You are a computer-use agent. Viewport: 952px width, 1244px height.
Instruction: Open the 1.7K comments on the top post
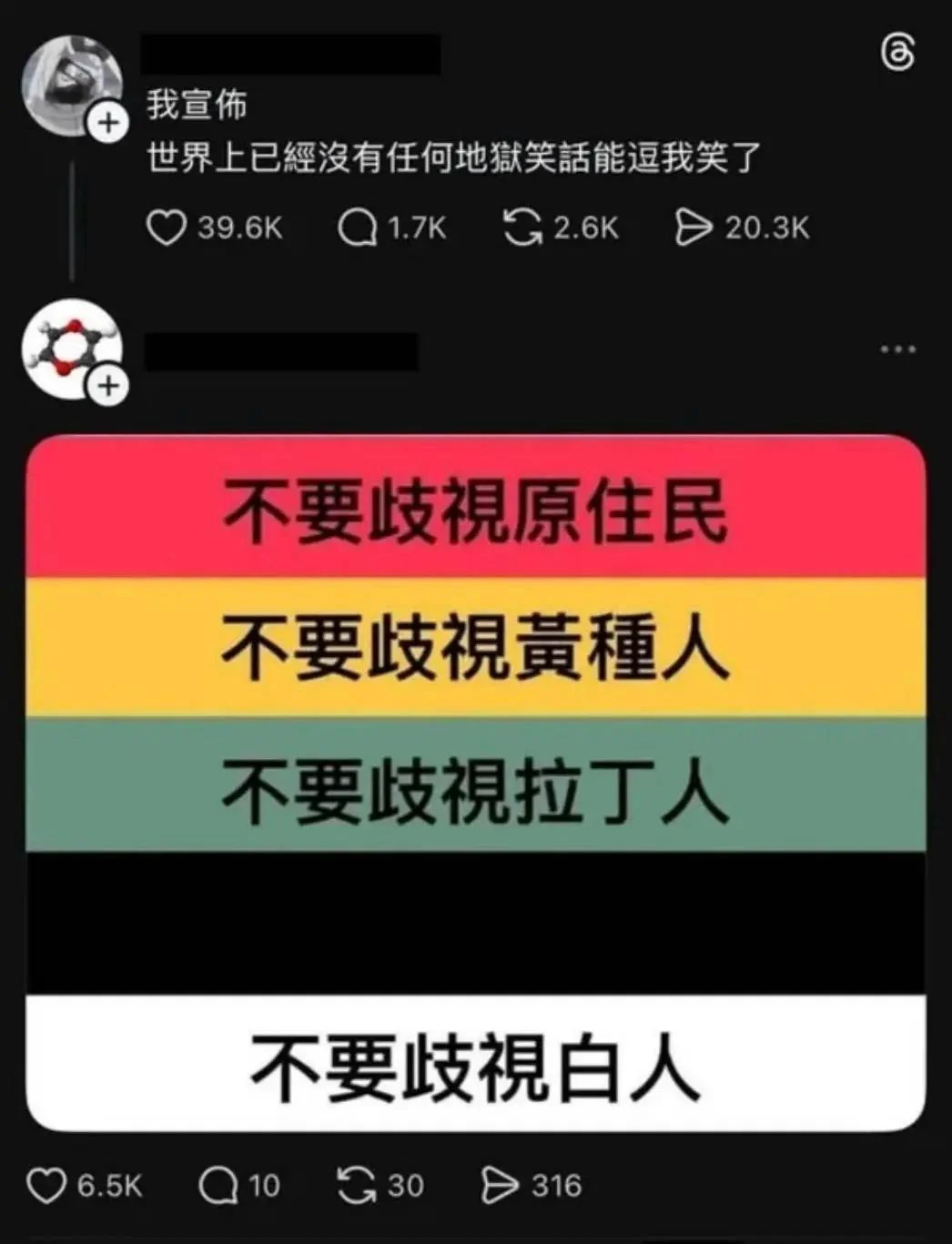[x=357, y=228]
